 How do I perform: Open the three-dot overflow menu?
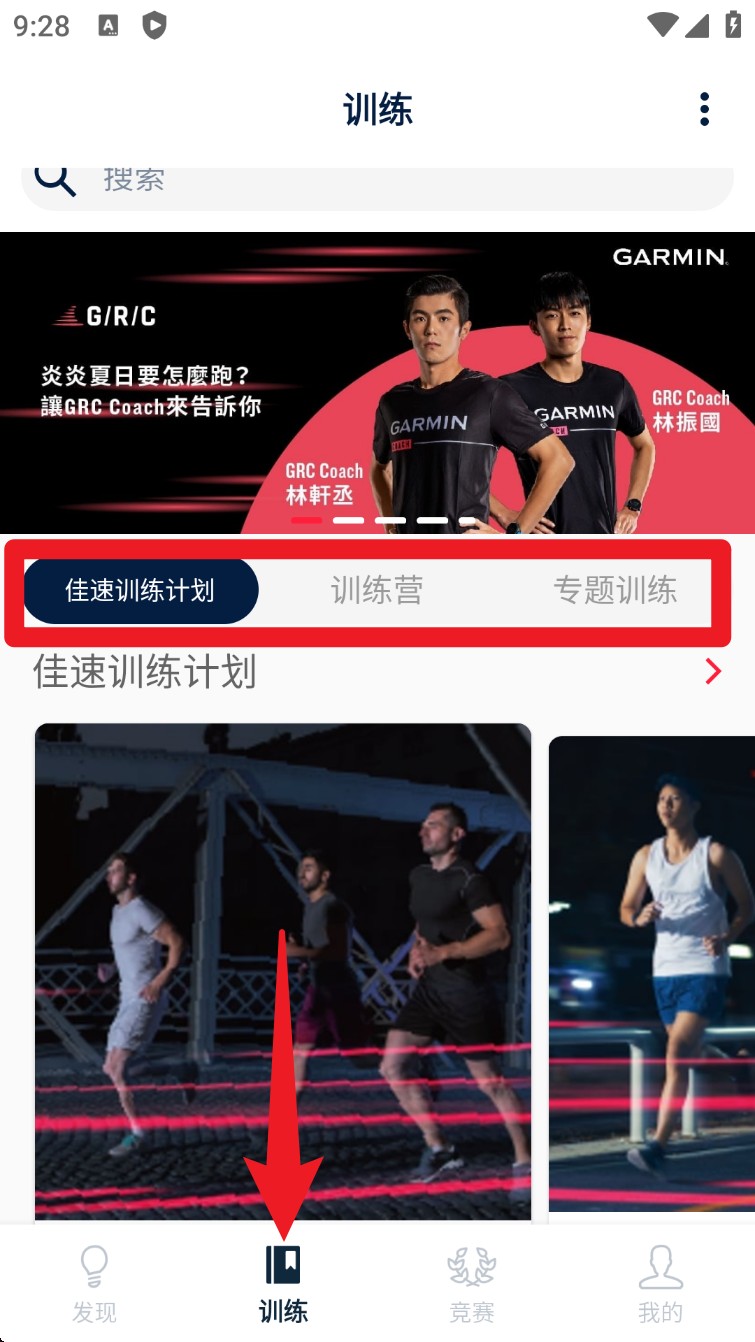pos(704,109)
